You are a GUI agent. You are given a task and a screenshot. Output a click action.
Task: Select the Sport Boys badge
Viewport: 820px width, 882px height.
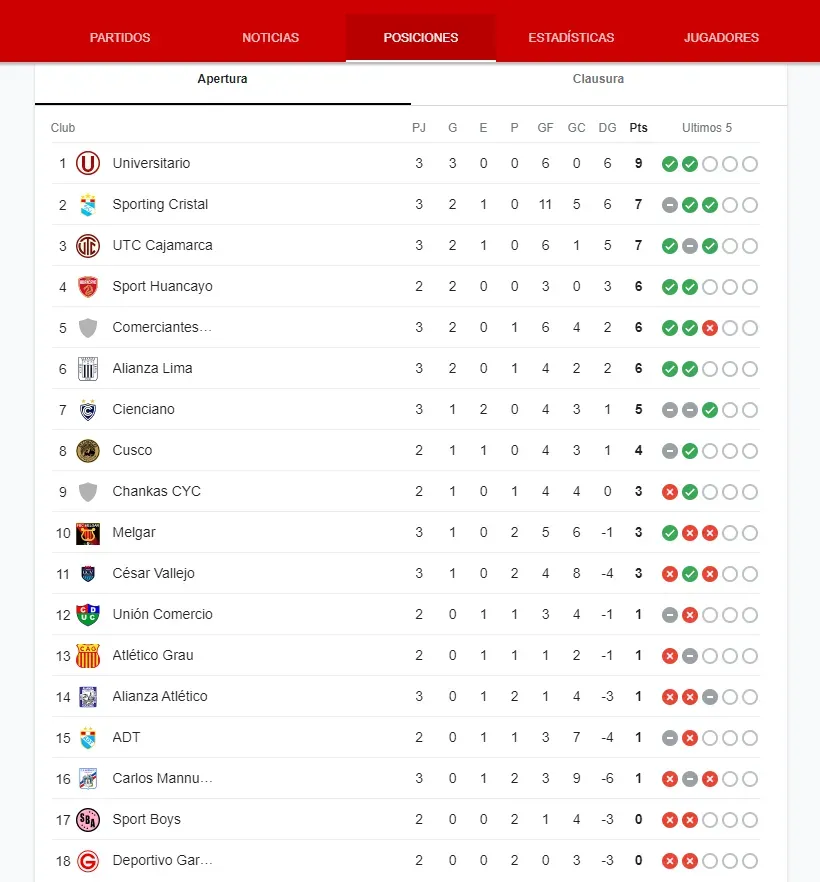87,819
